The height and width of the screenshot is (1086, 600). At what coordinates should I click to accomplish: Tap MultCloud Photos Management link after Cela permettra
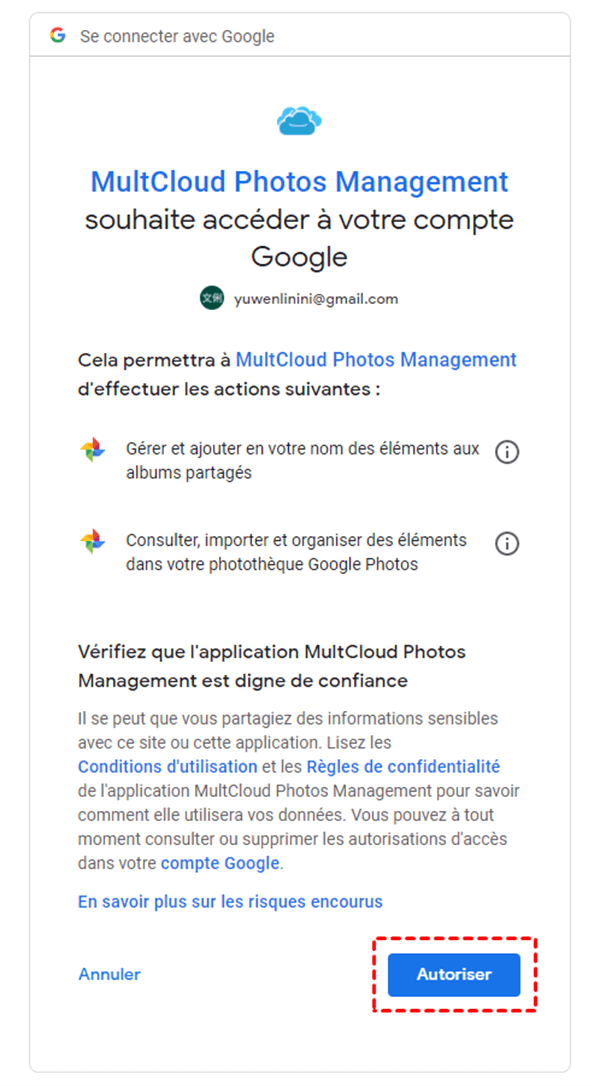pyautogui.click(x=376, y=360)
